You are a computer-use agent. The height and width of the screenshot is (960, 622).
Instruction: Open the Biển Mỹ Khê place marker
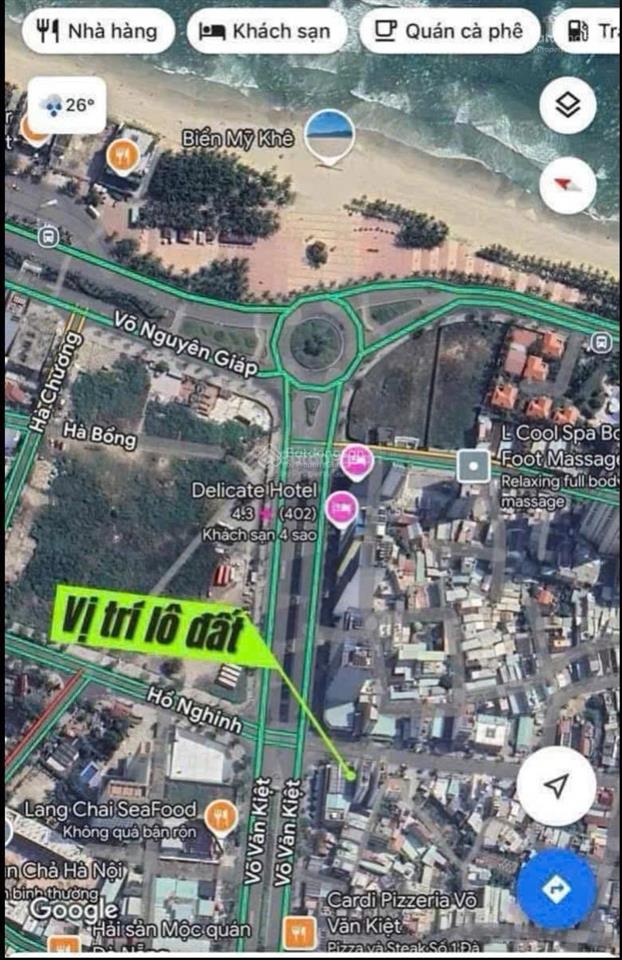click(329, 136)
